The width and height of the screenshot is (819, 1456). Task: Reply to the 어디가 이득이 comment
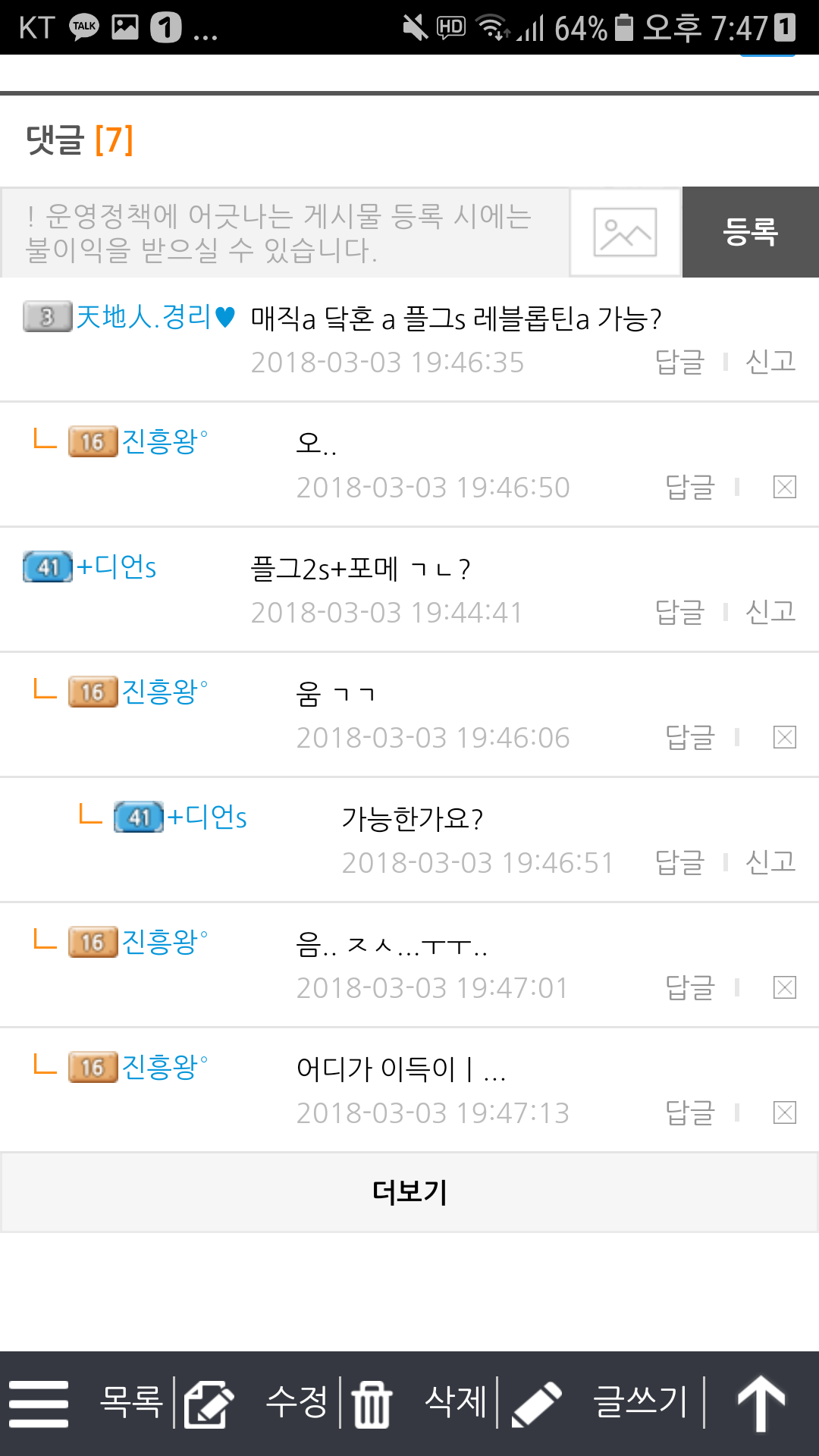pos(689,1112)
